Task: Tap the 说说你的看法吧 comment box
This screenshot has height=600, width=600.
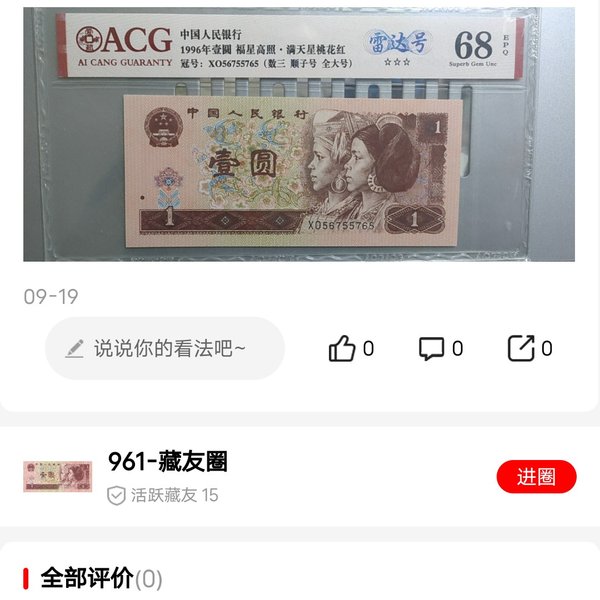Action: coord(165,348)
